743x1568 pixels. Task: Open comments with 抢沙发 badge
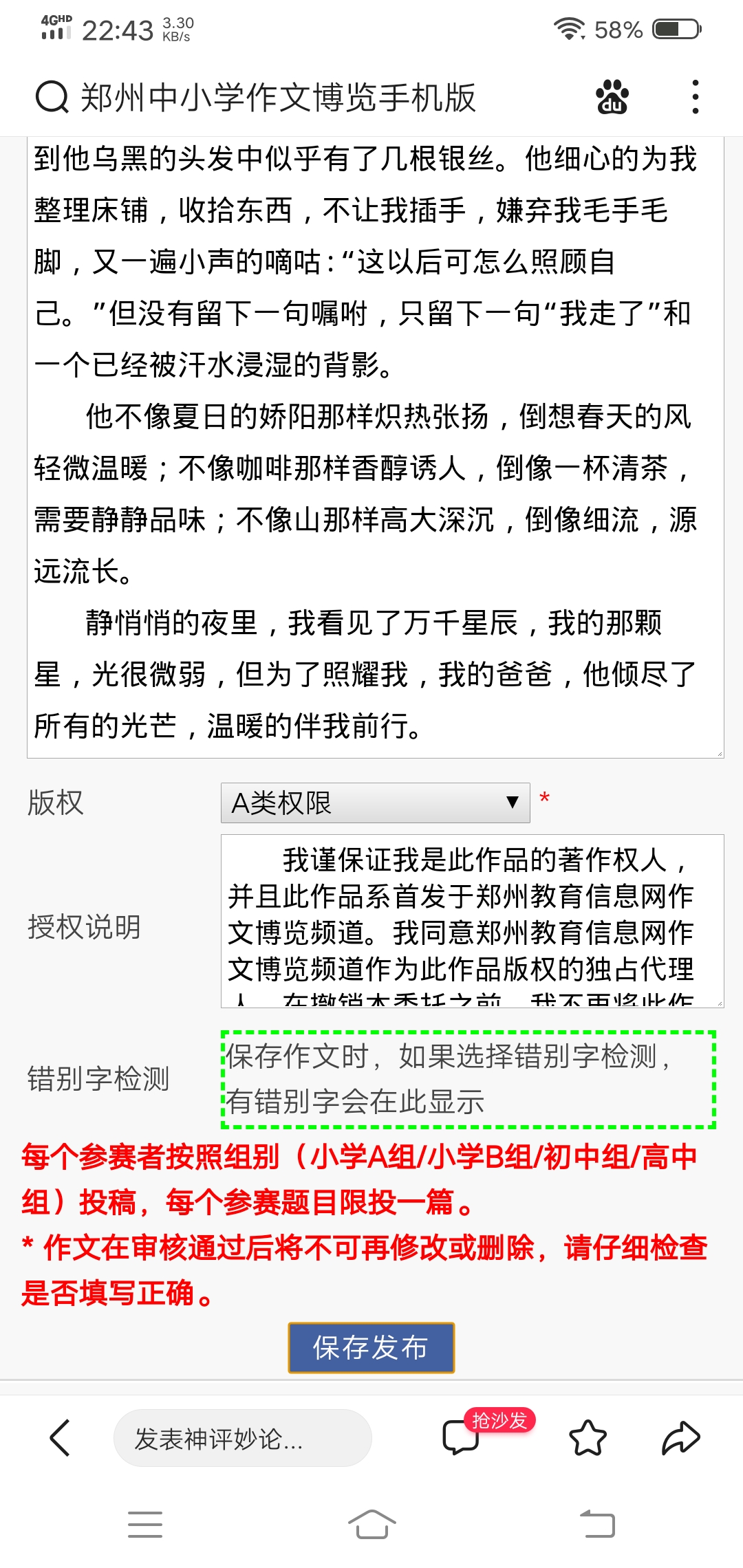point(462,1436)
